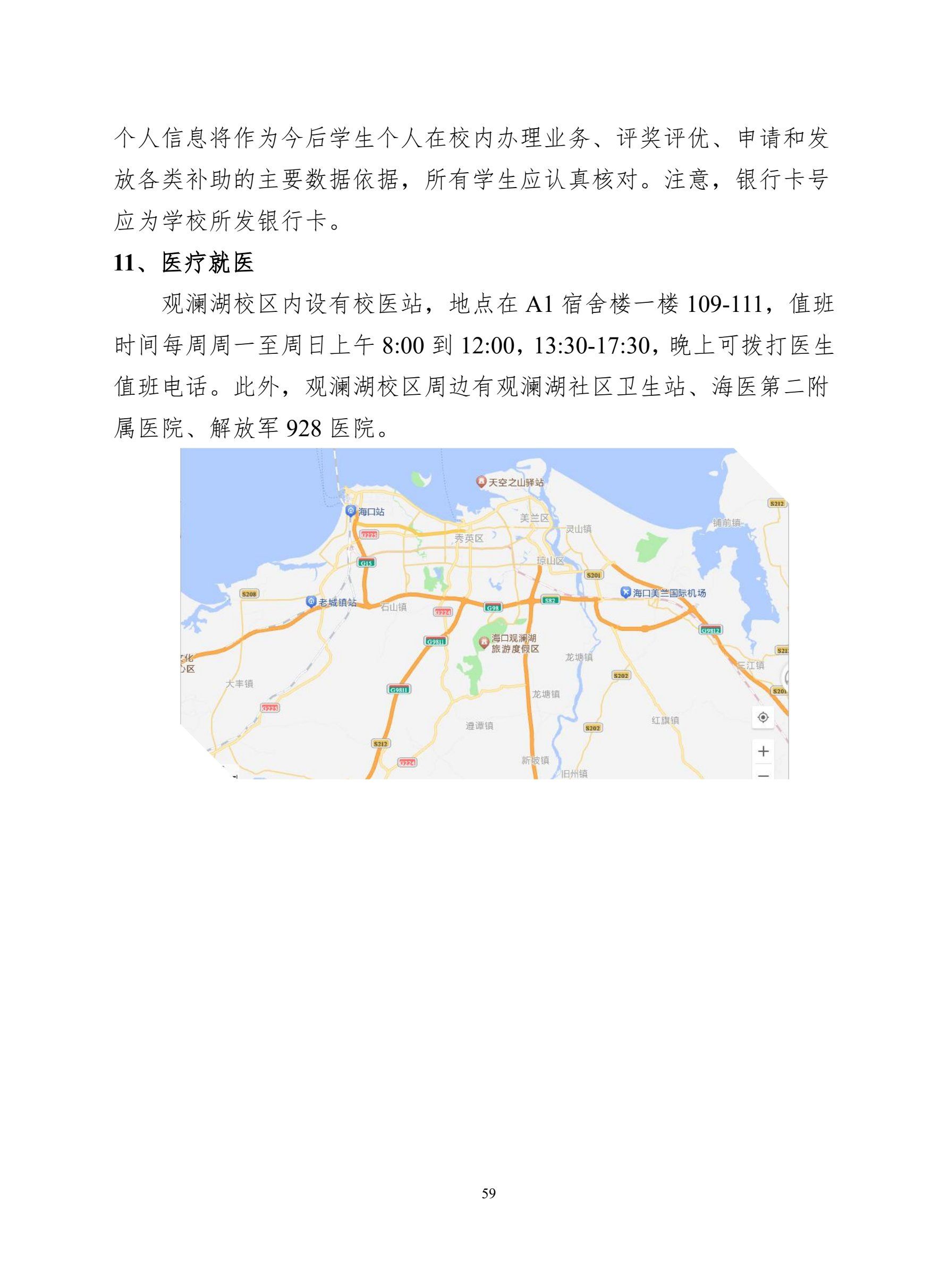The height and width of the screenshot is (1288, 949).
Task: Click the red G224 road marker
Action: [x=442, y=613]
